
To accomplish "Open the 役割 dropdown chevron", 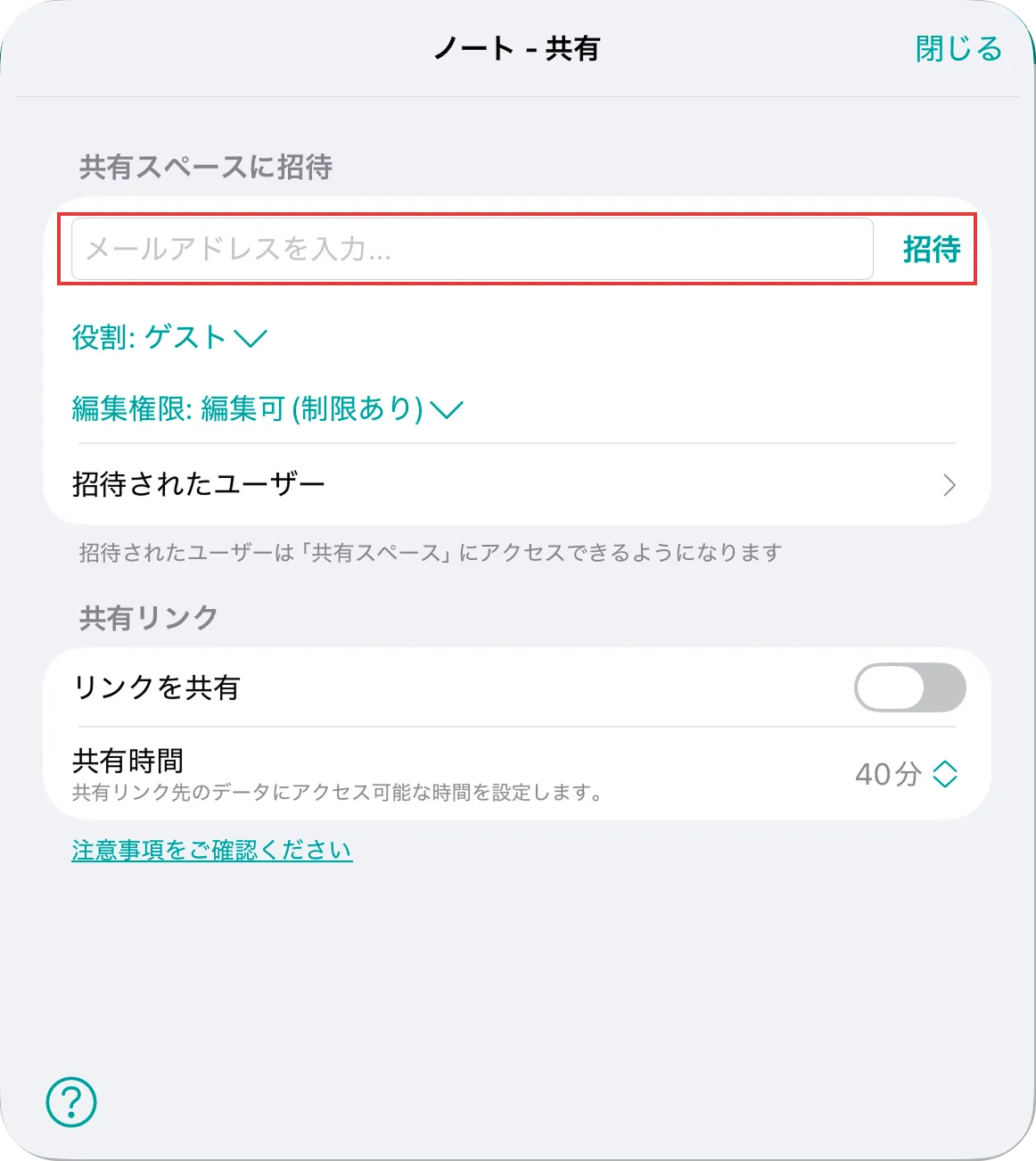I will 251,340.
